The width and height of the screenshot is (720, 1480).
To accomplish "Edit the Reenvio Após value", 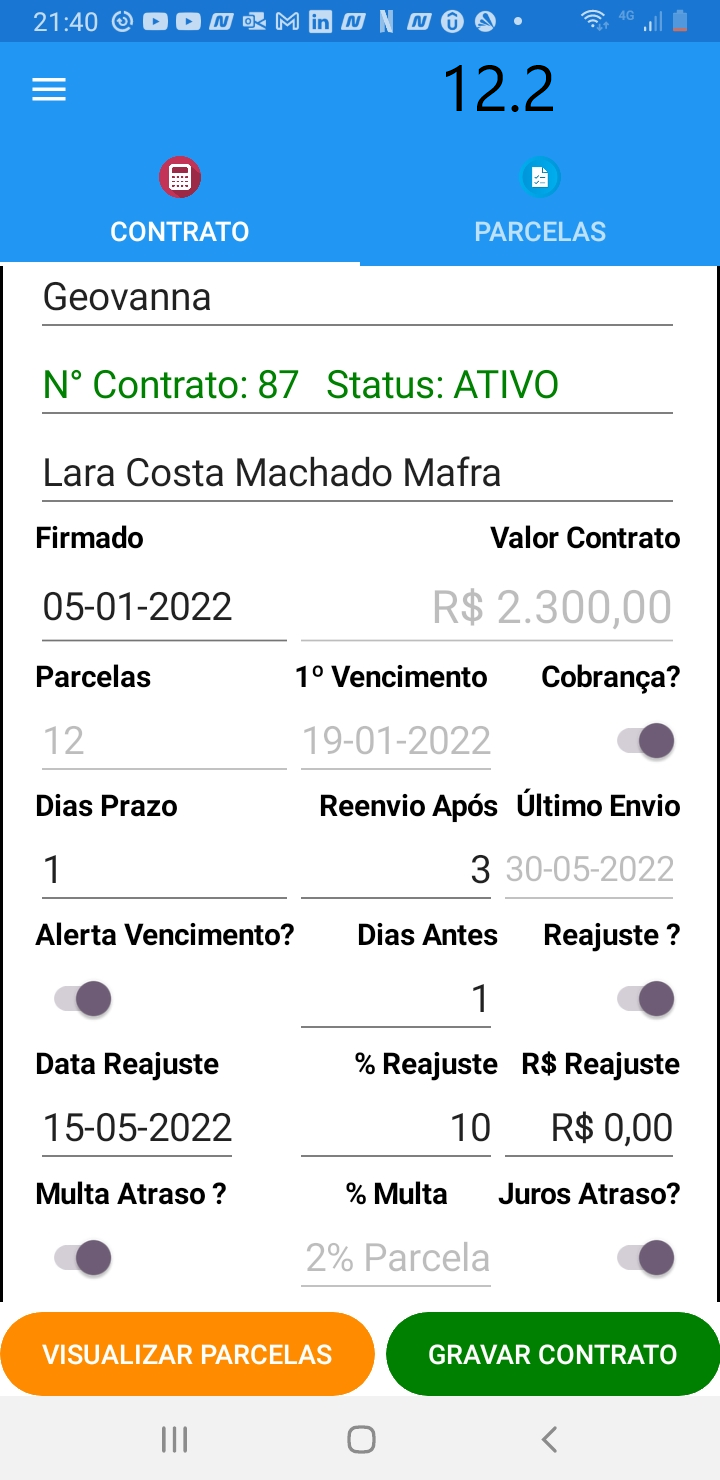I will pos(396,870).
